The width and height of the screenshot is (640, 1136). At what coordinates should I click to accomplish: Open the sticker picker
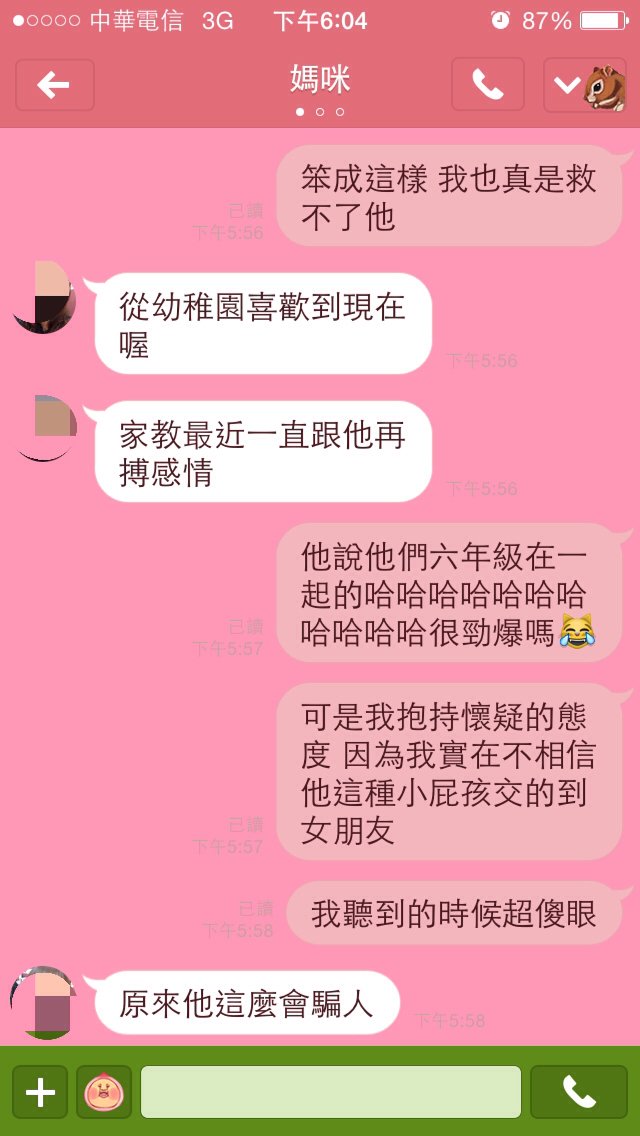[104, 1092]
